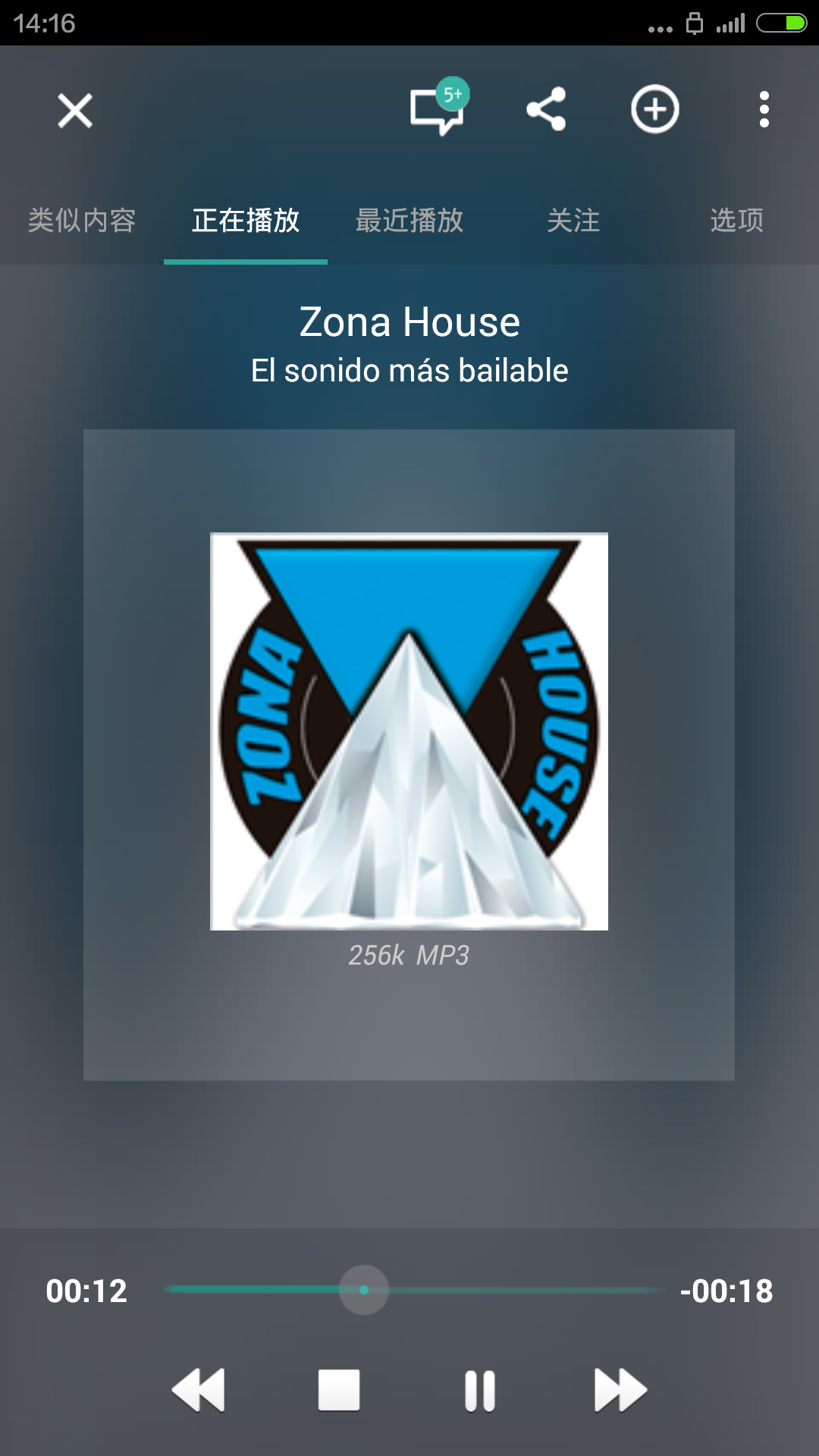Select the 正在播放 tab
819x1456 pixels.
click(x=246, y=221)
